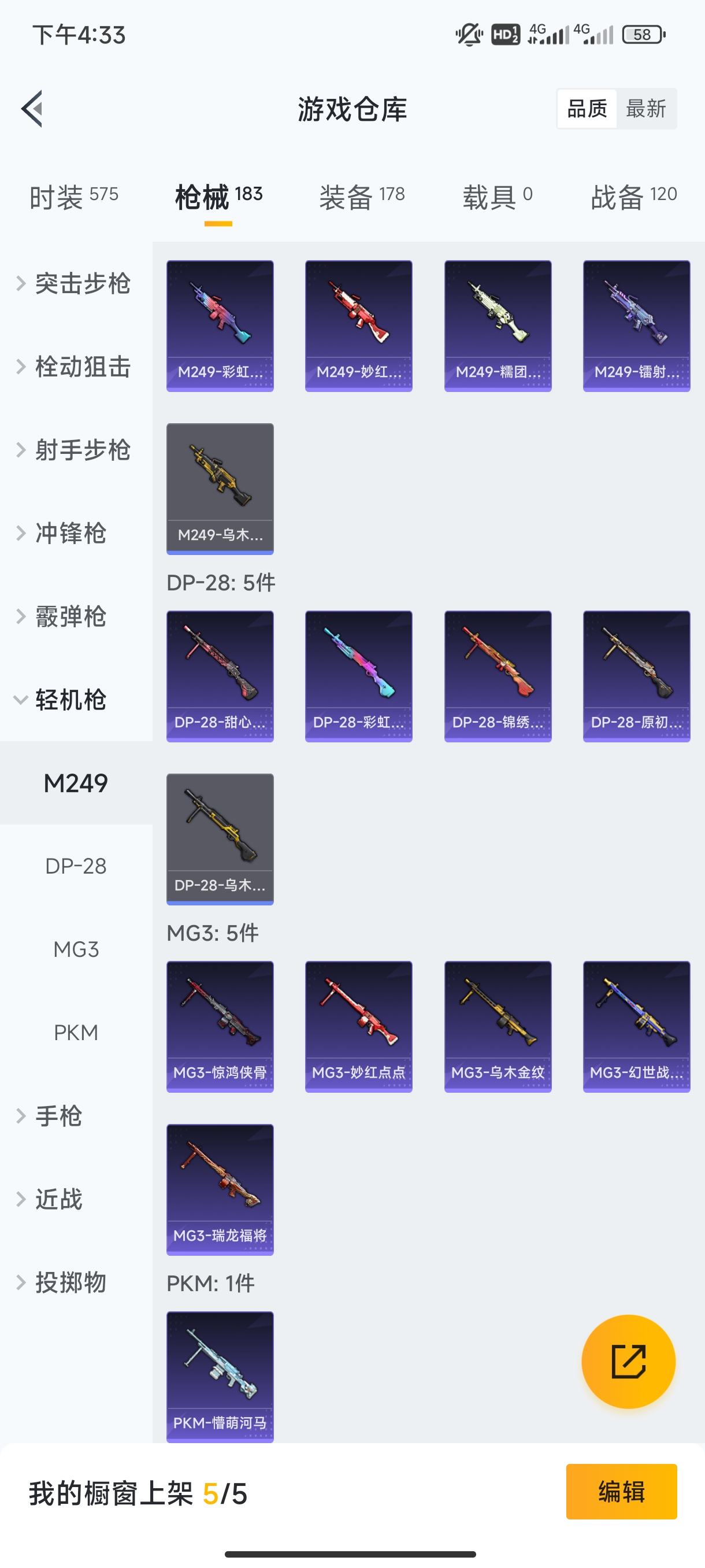Go back using the top-left arrow
This screenshot has height=1568, width=705.
pyautogui.click(x=32, y=109)
